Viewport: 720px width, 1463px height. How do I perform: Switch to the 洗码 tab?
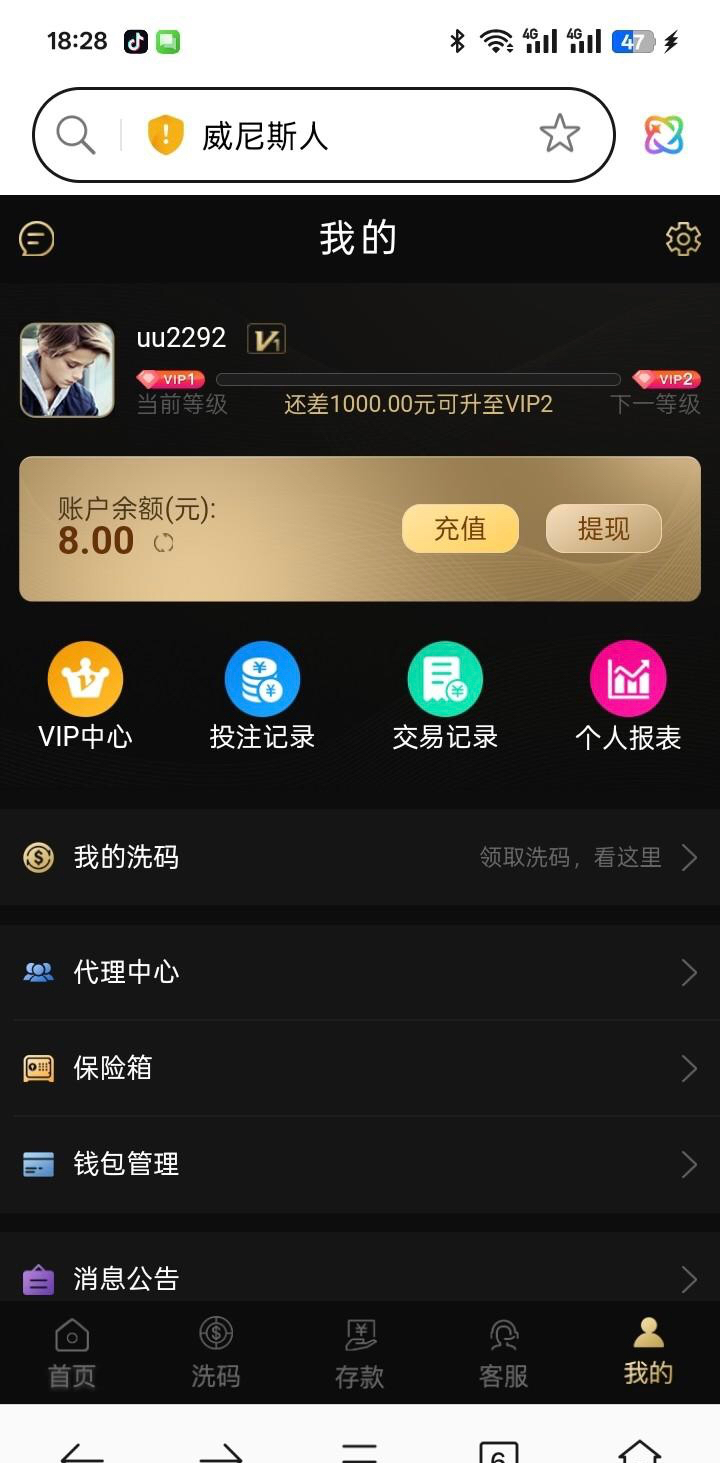216,1352
